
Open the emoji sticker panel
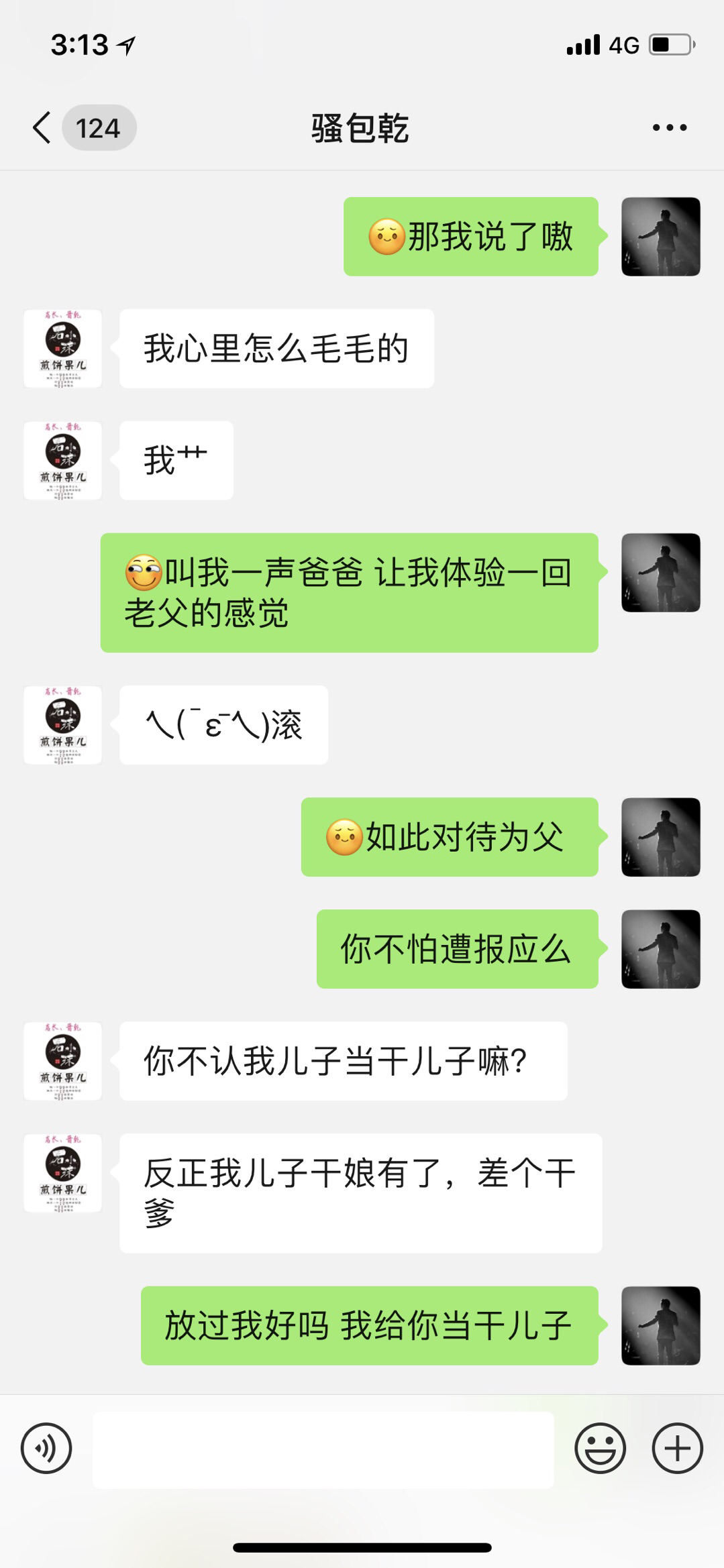[600, 1448]
